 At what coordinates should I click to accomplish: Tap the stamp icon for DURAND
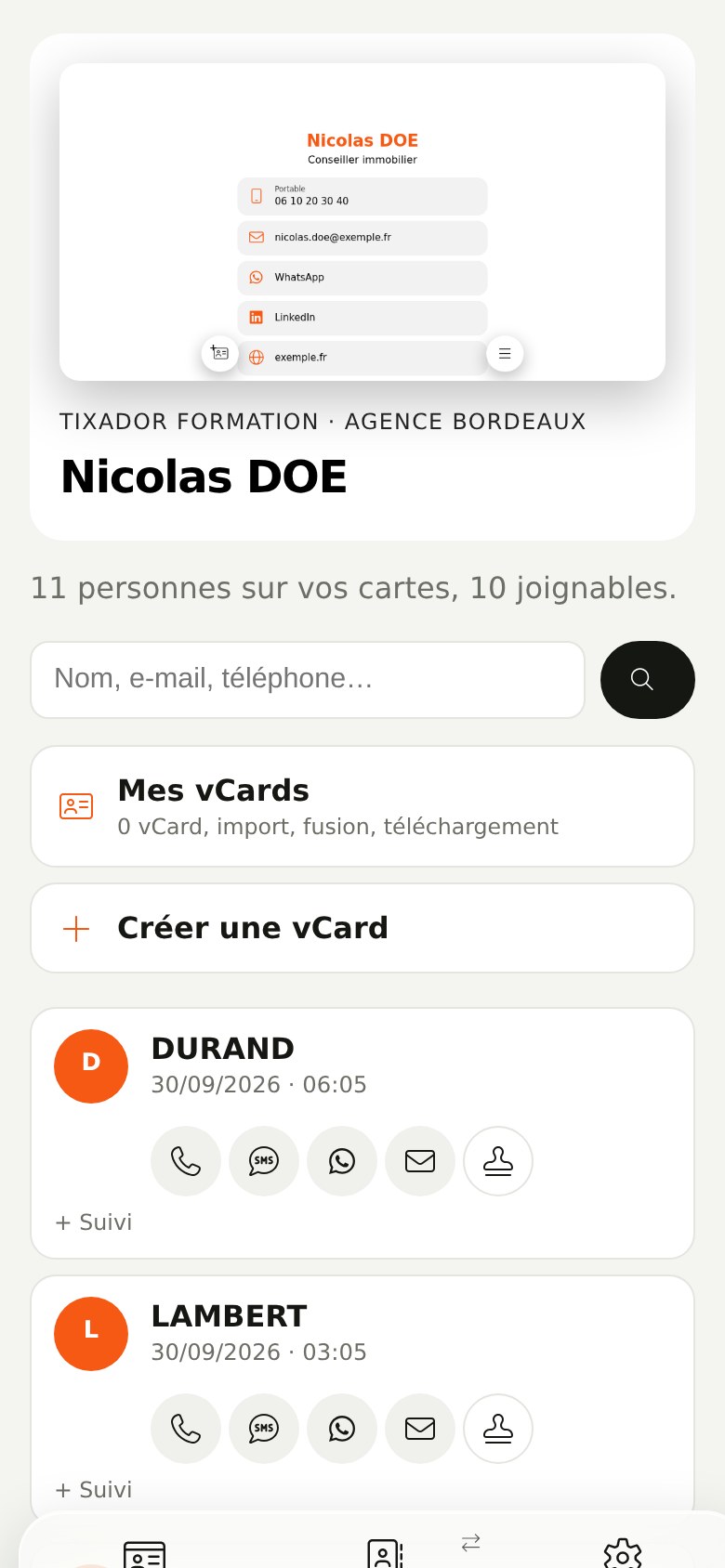498,1161
